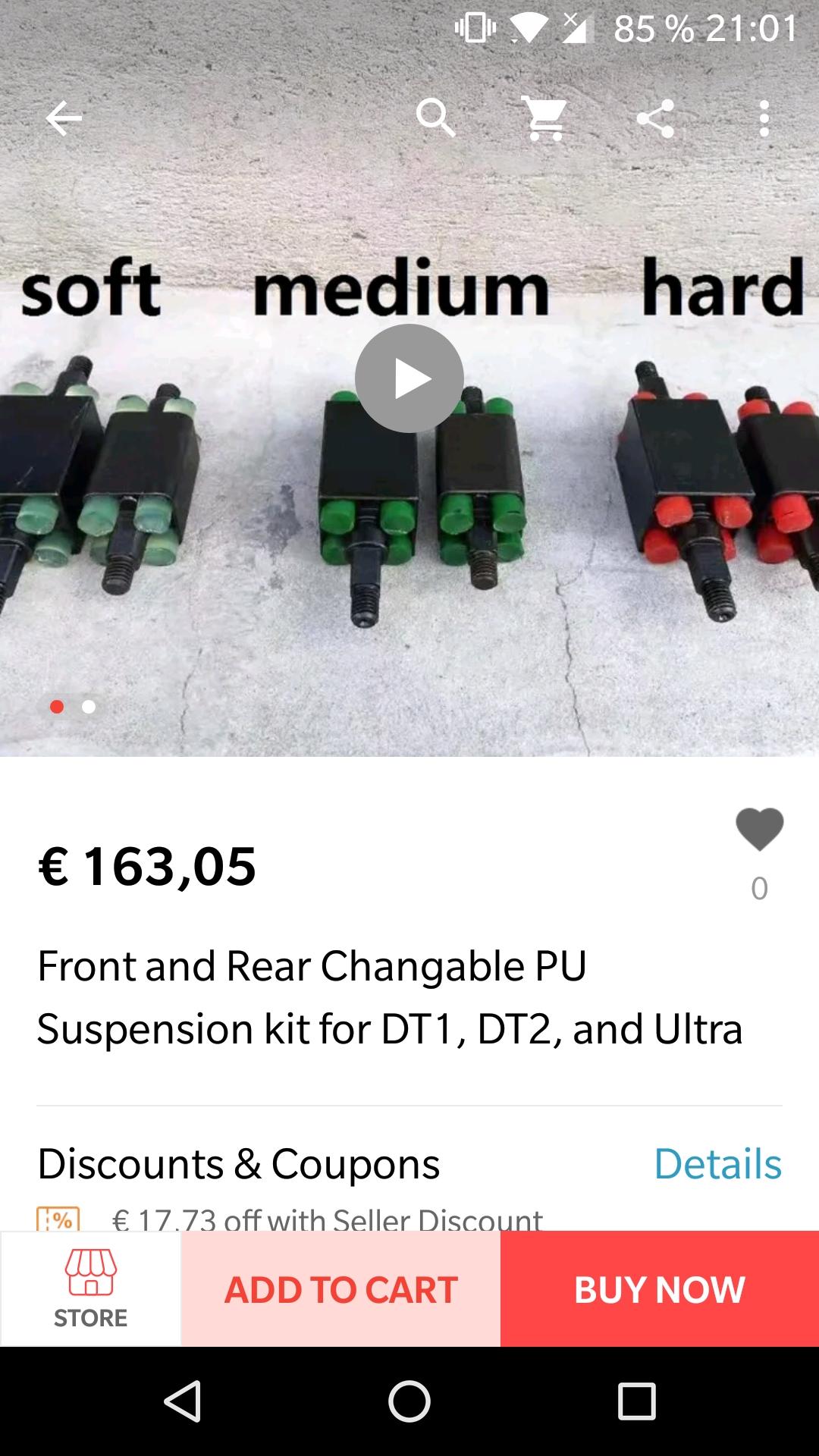Tap the system home button
This screenshot has width=819, height=1456.
pyautogui.click(x=409, y=1401)
